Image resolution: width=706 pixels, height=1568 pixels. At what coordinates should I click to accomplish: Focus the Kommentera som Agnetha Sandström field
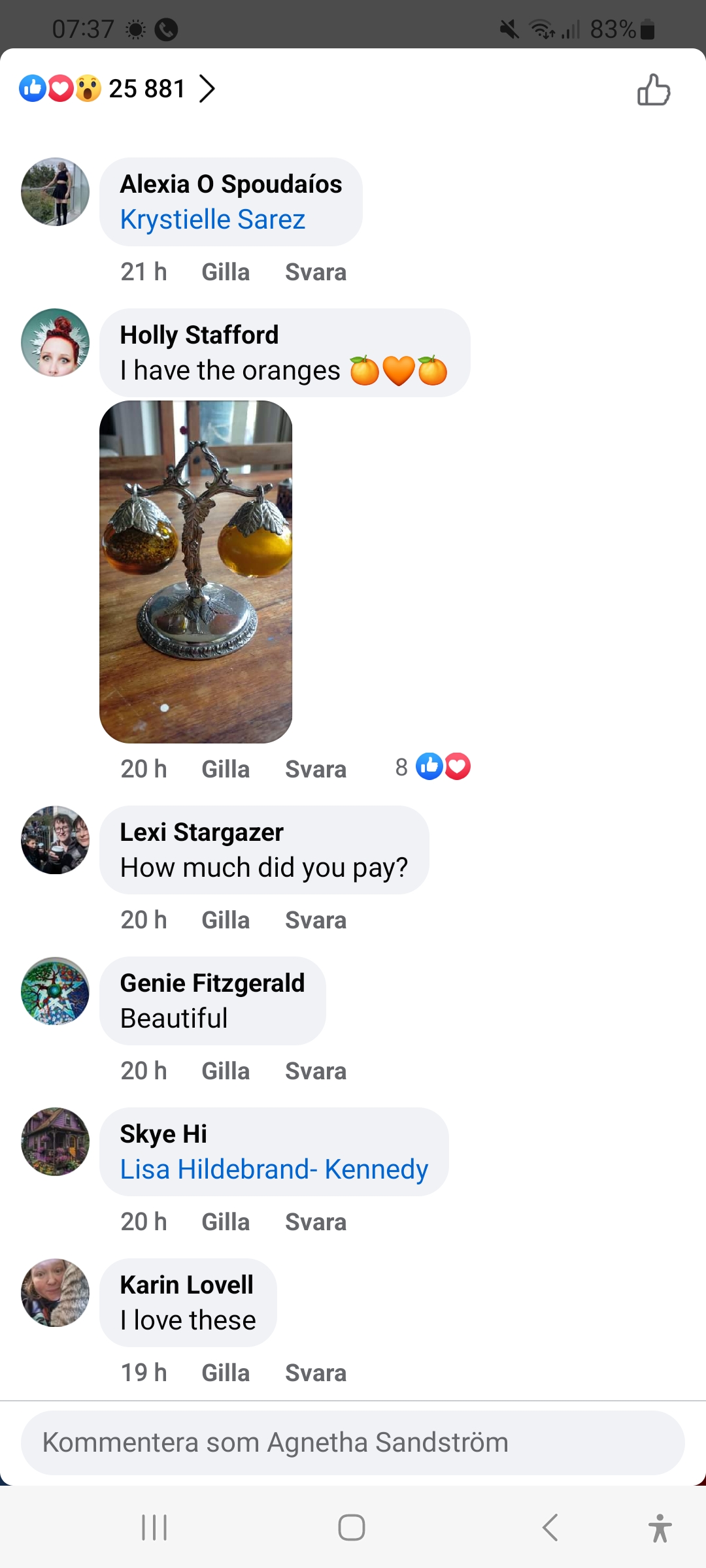click(x=353, y=1443)
